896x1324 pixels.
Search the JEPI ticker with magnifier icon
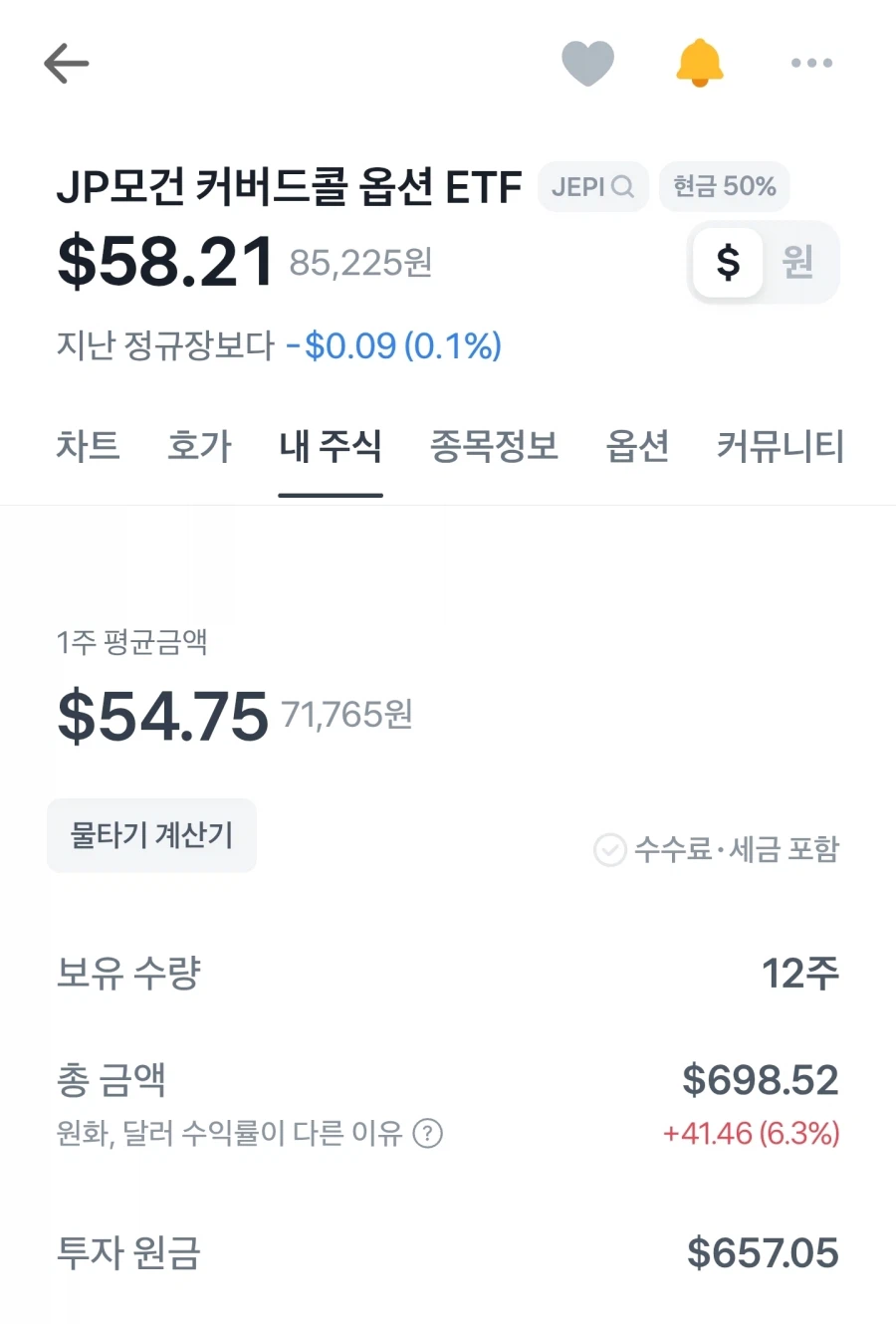click(623, 186)
